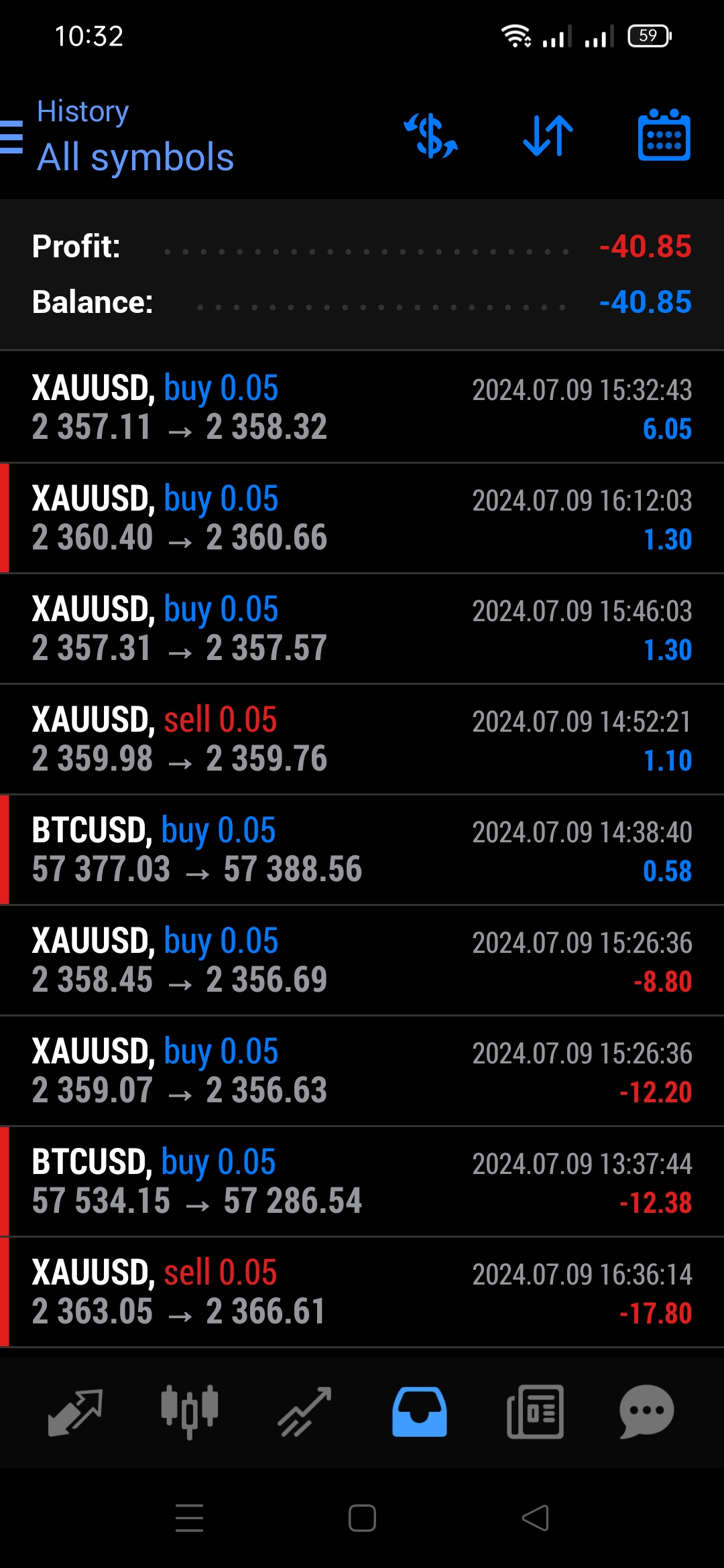This screenshot has width=724, height=1568.
Task: Go to the Trade tab
Action: tap(304, 1412)
